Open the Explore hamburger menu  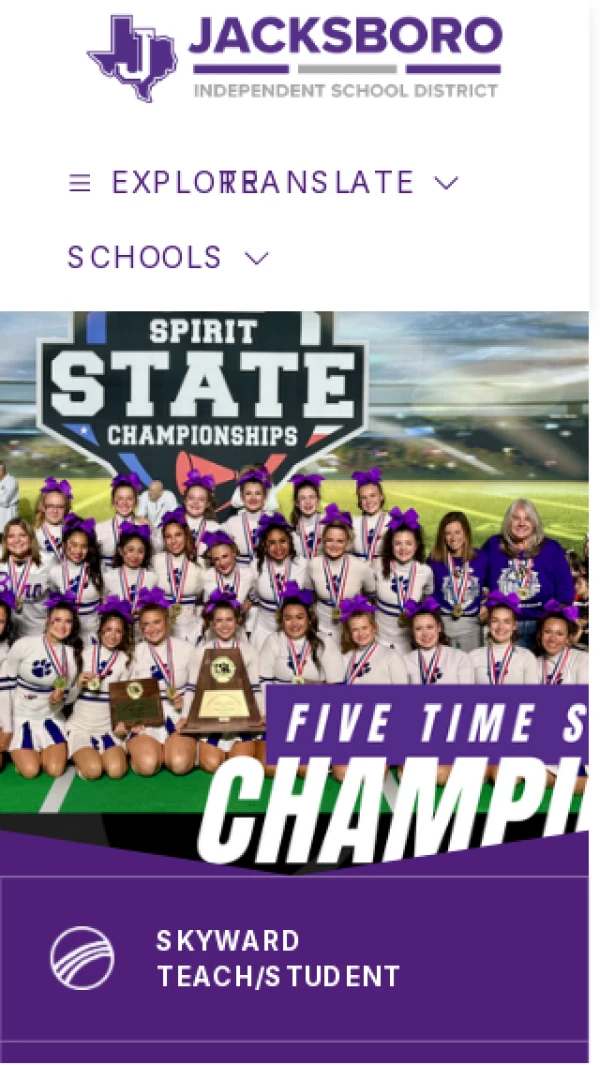coord(80,183)
